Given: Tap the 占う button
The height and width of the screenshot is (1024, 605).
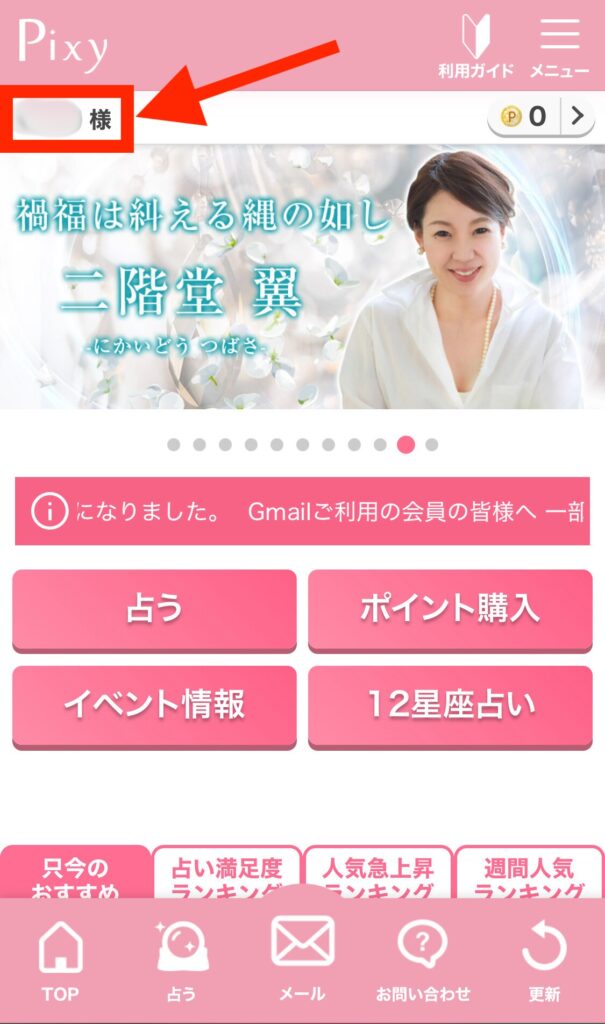Looking at the screenshot, I should pos(154,609).
